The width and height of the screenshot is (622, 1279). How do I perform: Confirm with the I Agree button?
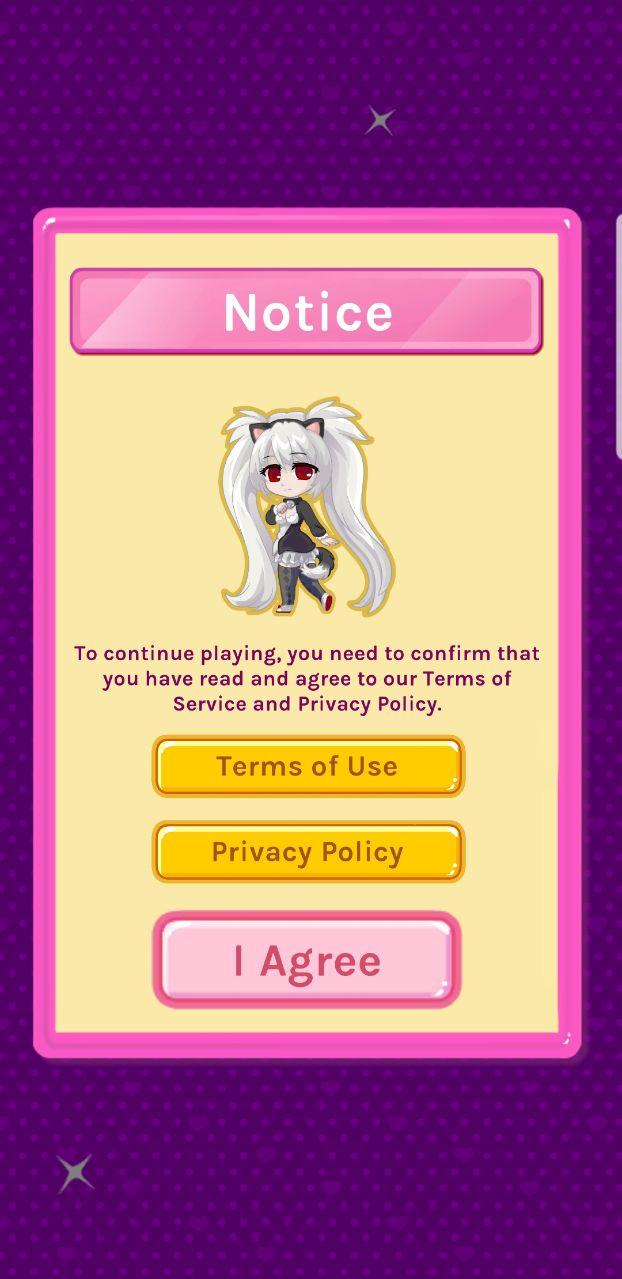pos(307,960)
